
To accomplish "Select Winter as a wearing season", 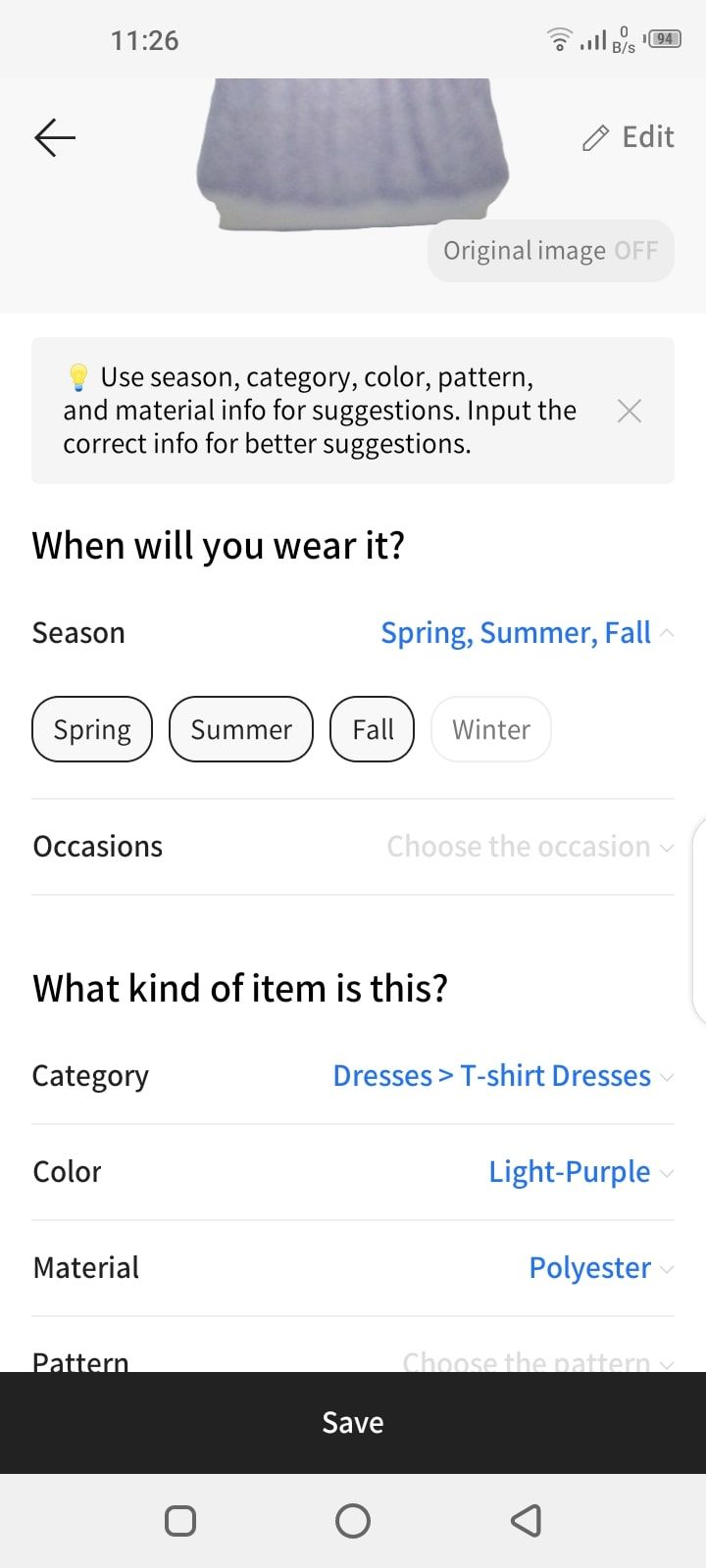I will tap(490, 729).
